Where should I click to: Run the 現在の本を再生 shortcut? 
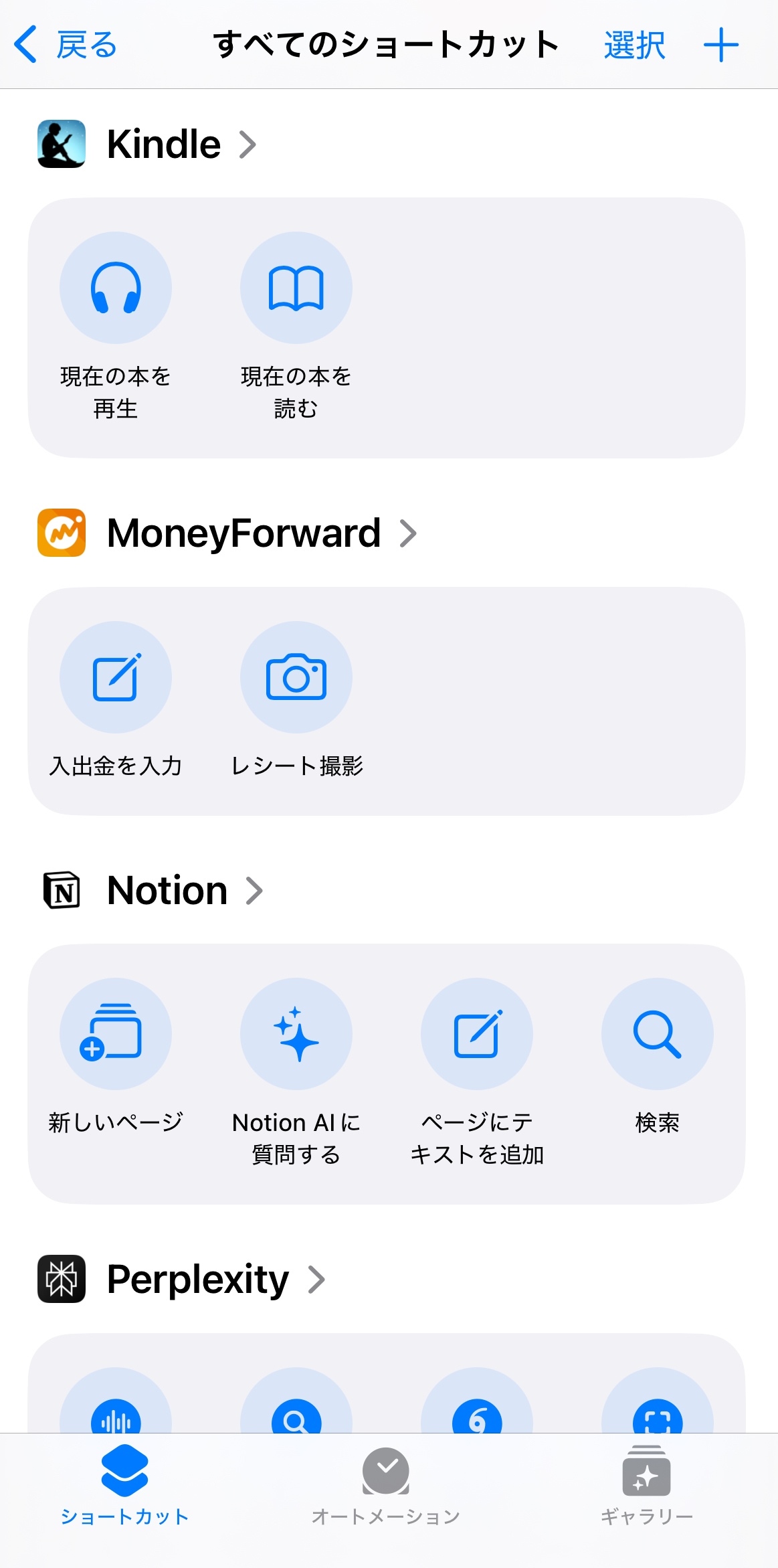116,288
